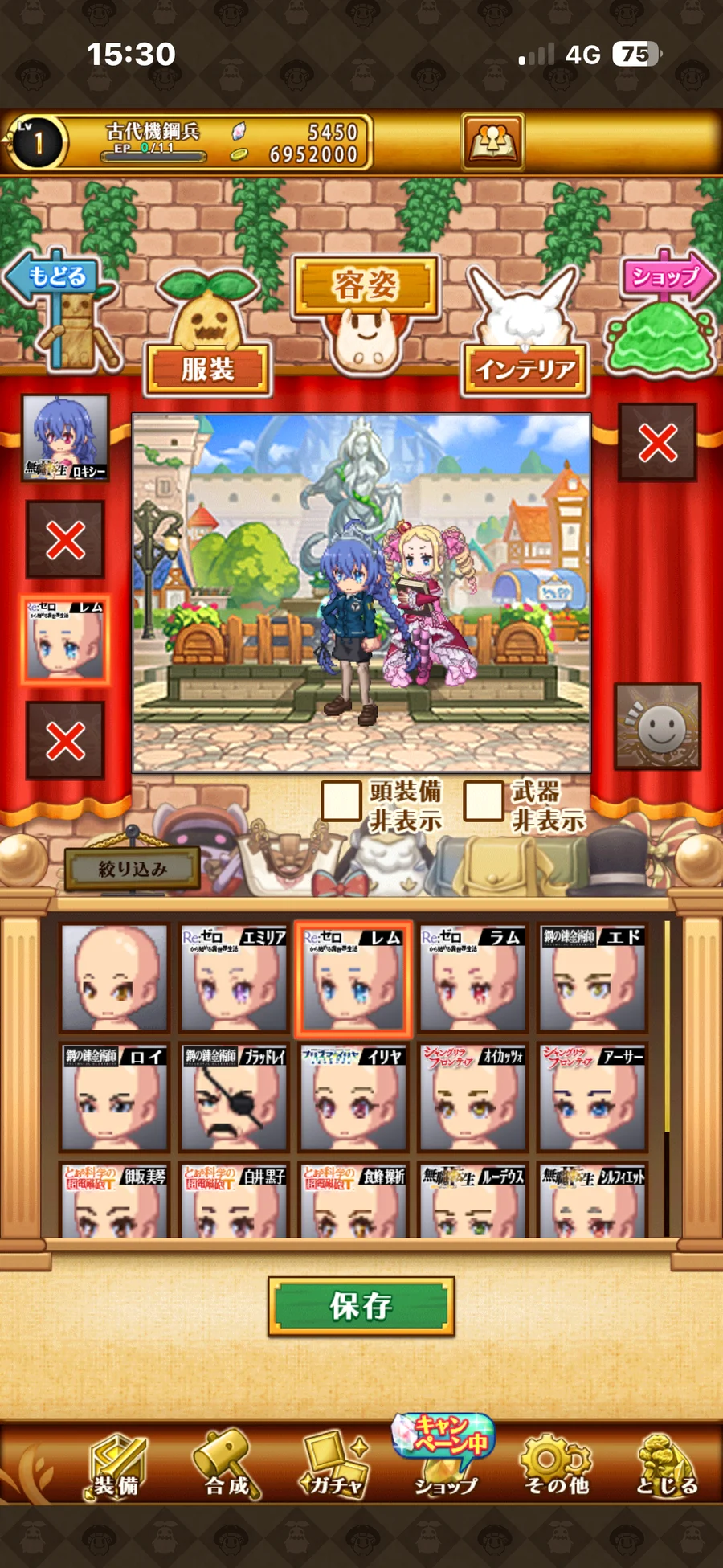Select the Re:ゼロ ラム face

pyautogui.click(x=473, y=978)
